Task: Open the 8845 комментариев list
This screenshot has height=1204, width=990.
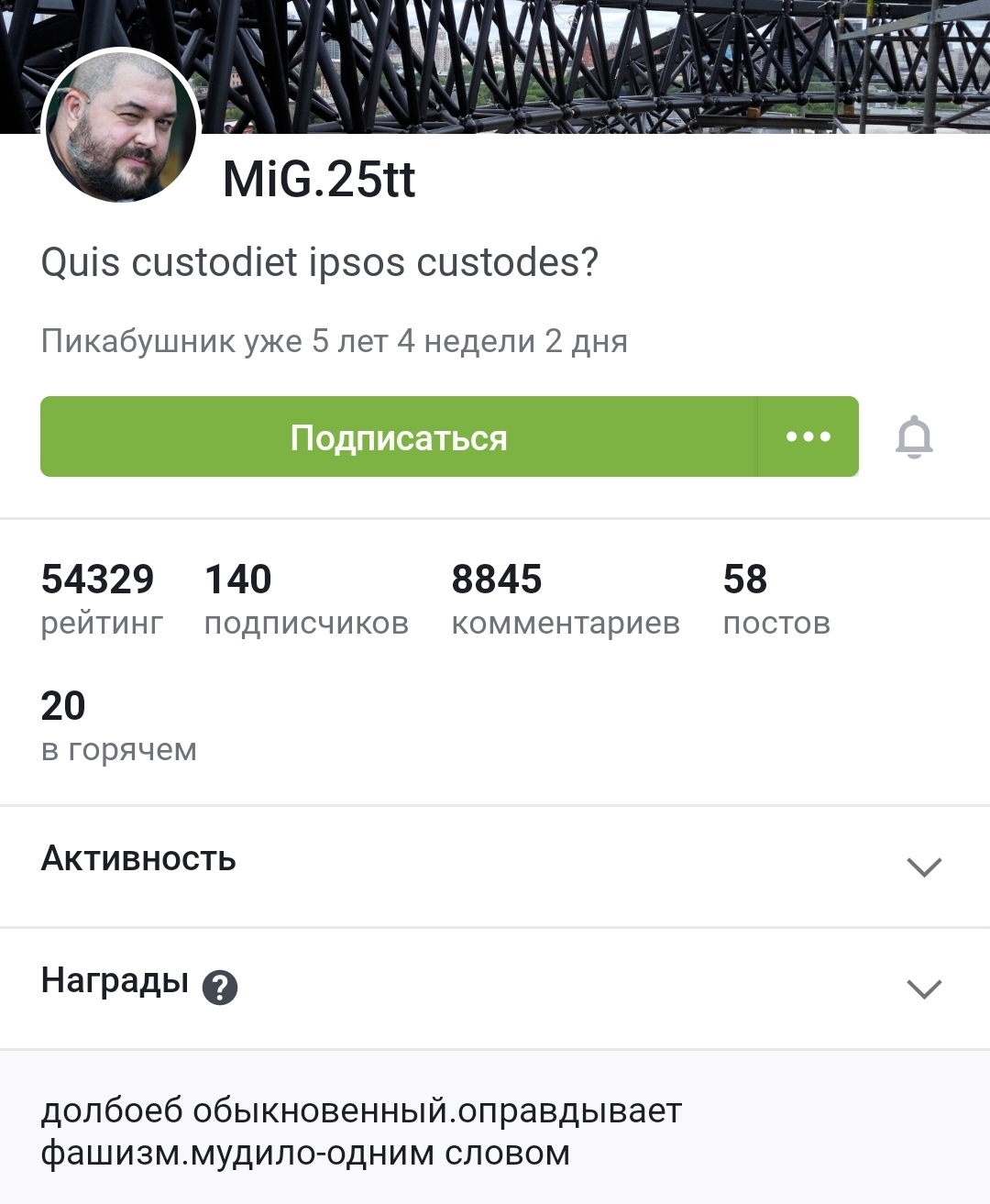Action: click(x=565, y=599)
